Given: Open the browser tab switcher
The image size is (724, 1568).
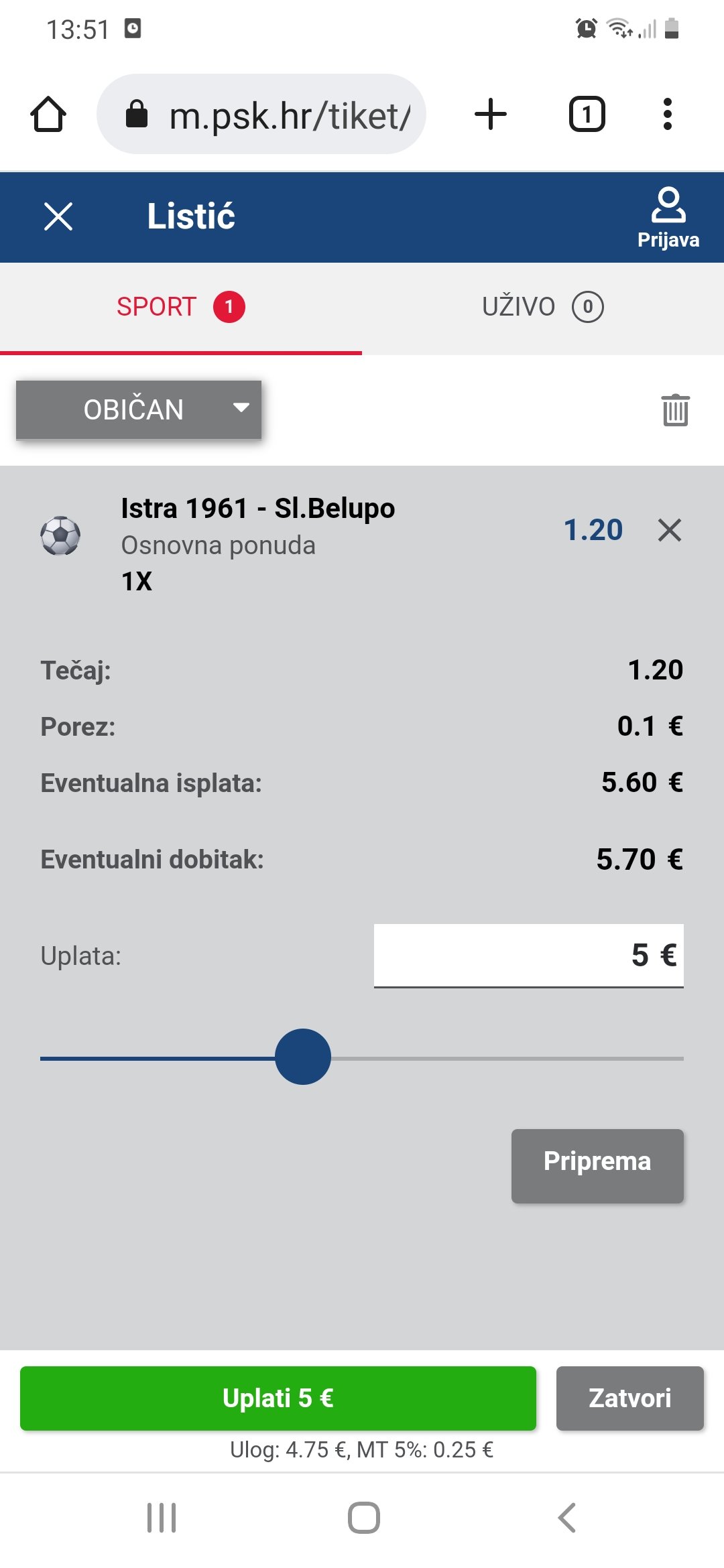Looking at the screenshot, I should pyautogui.click(x=587, y=115).
